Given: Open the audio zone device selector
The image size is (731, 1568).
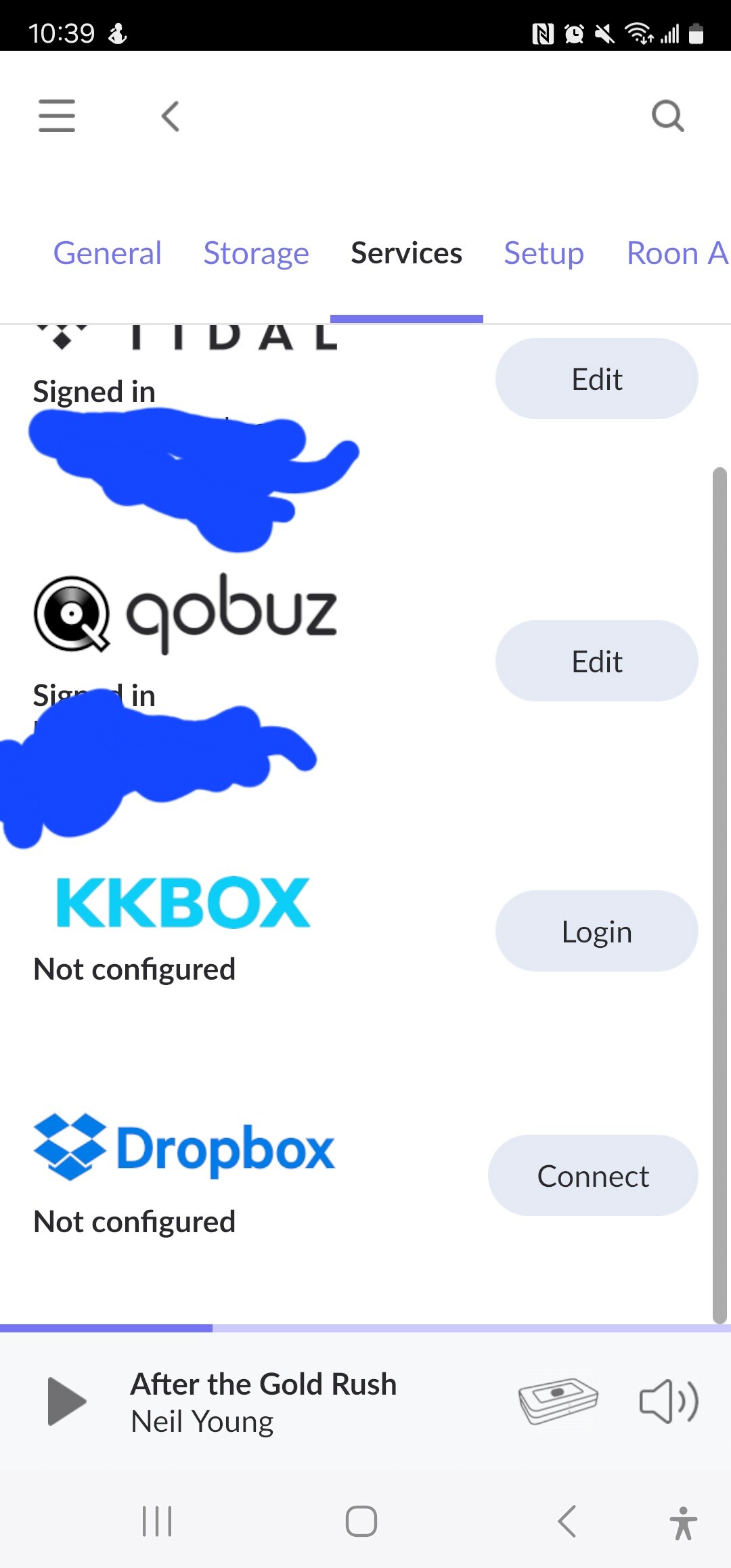Looking at the screenshot, I should 558,1401.
